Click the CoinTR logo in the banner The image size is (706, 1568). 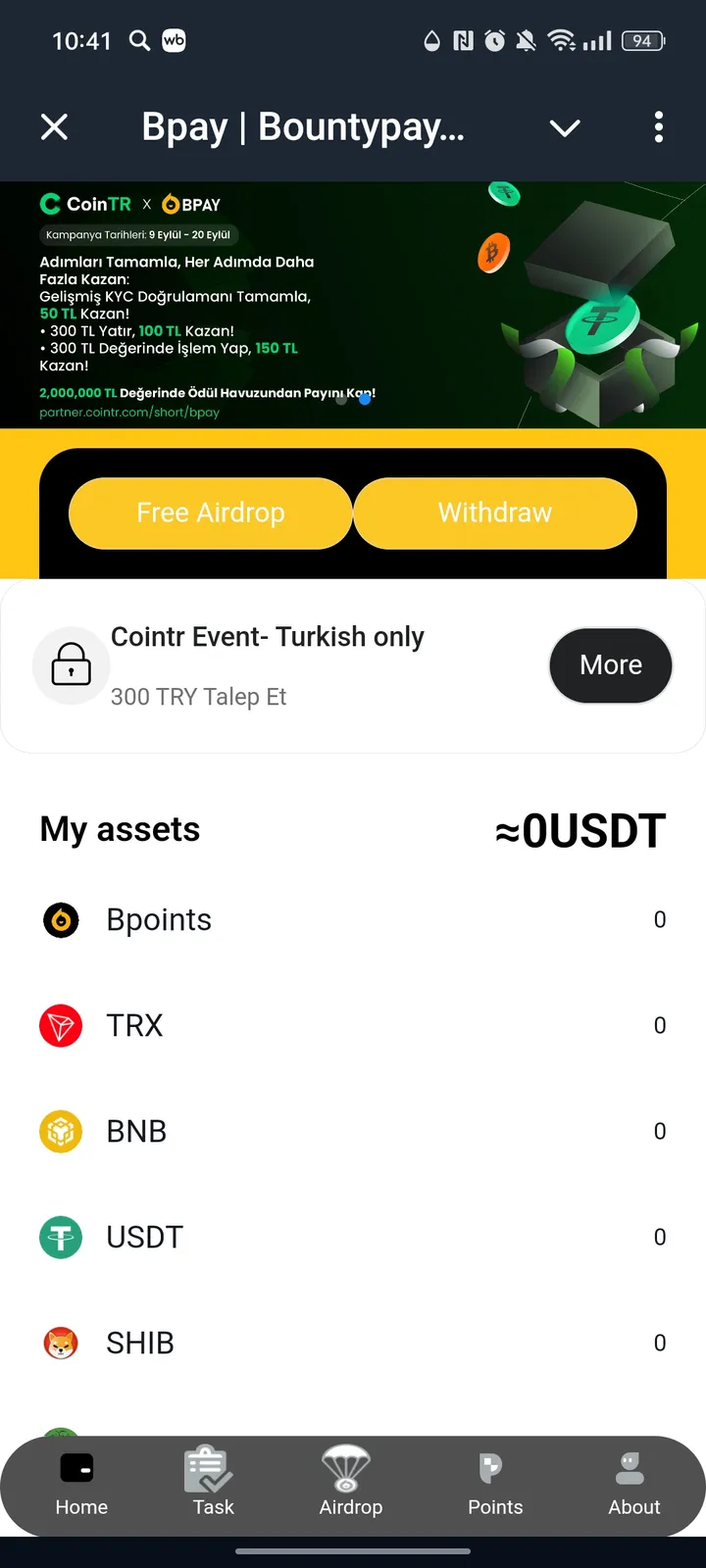pos(84,204)
